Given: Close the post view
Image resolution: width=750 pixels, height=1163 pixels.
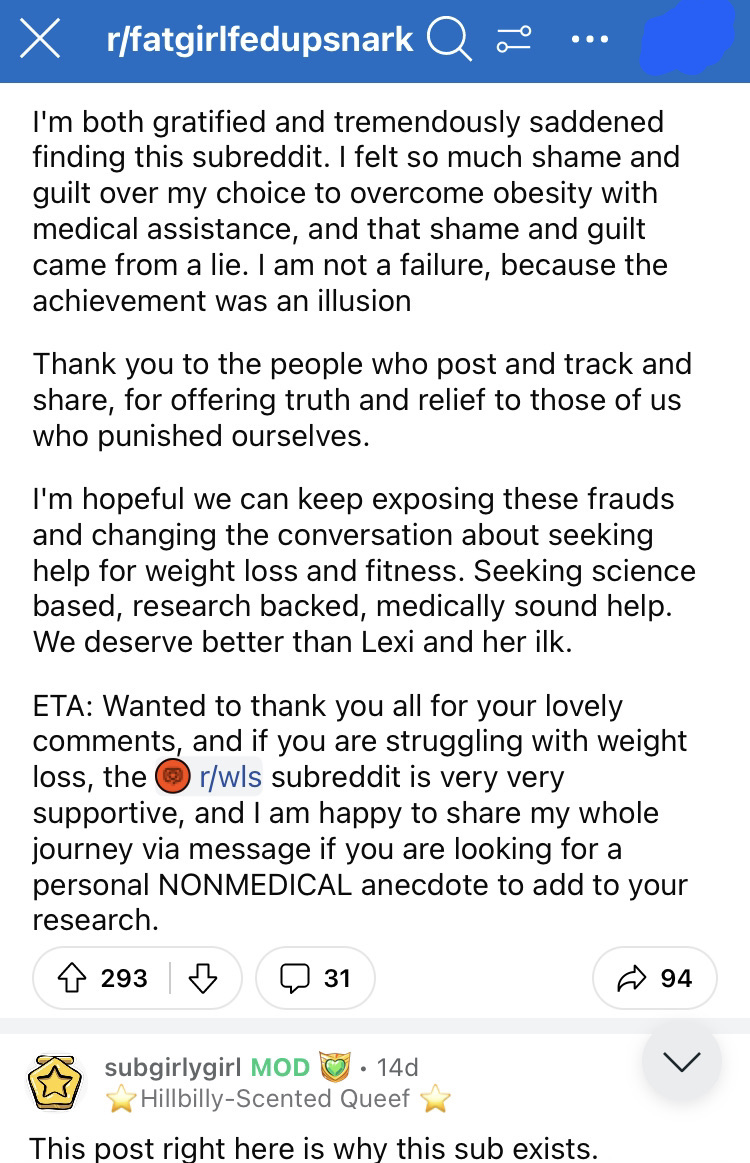Looking at the screenshot, I should pyautogui.click(x=40, y=40).
